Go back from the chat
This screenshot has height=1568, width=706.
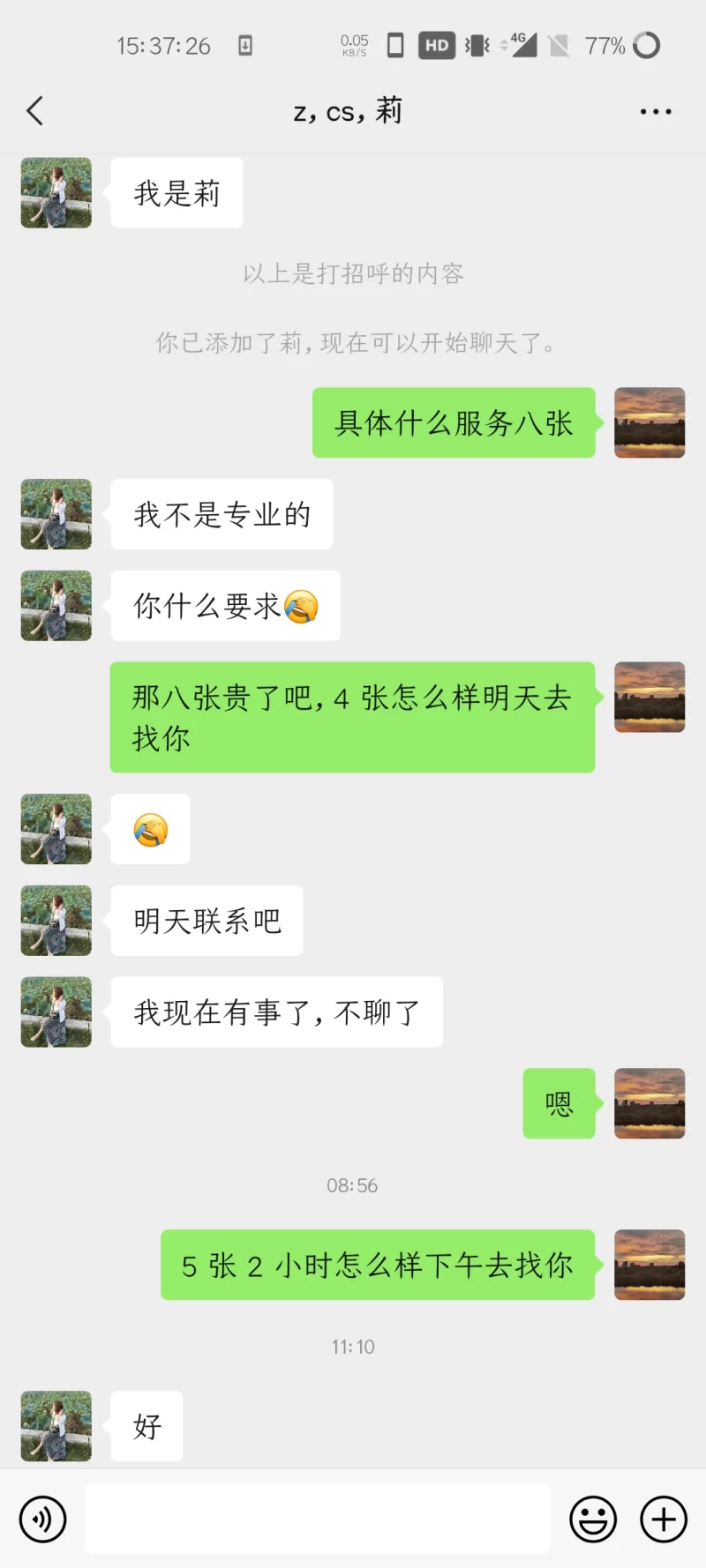point(35,111)
